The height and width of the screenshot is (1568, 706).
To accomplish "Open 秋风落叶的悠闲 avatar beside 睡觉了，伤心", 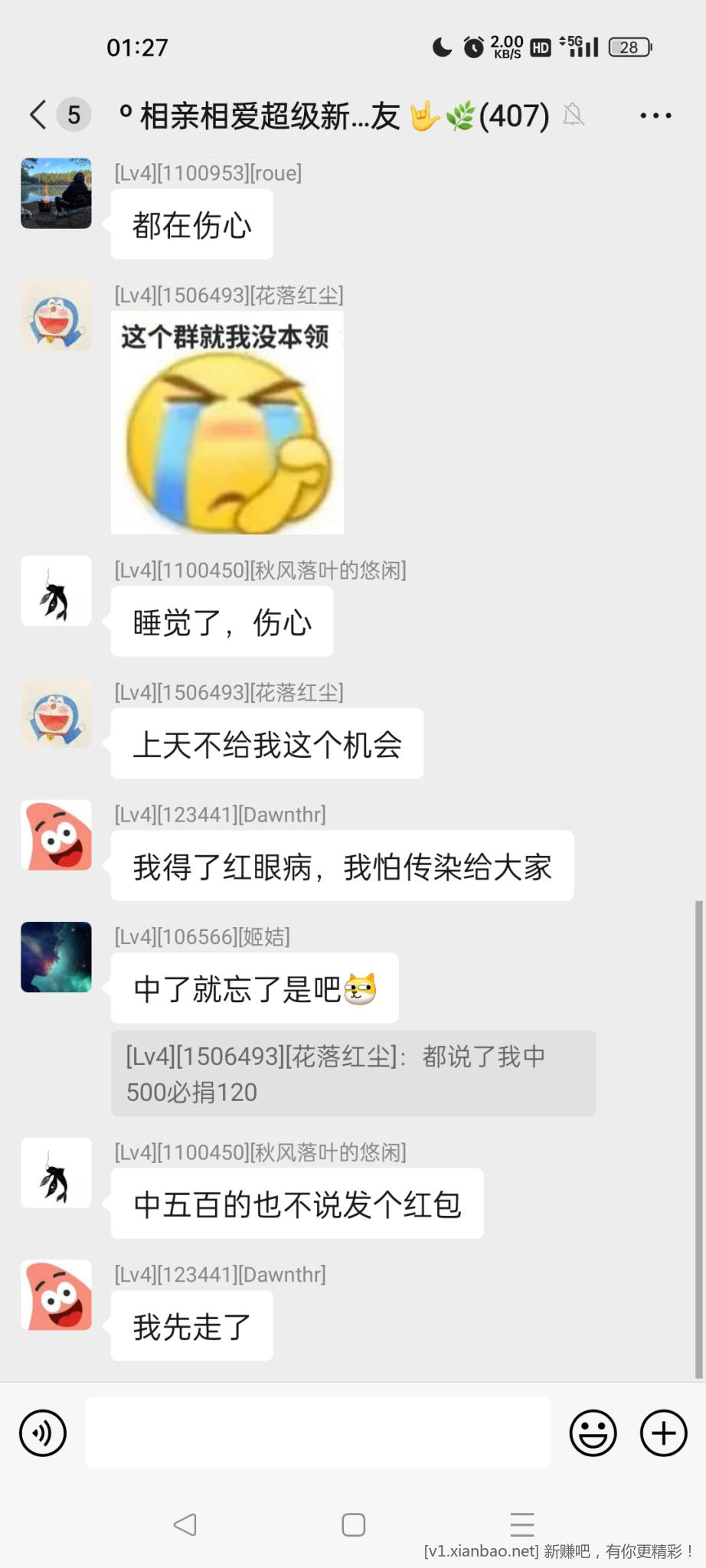I will (x=56, y=591).
